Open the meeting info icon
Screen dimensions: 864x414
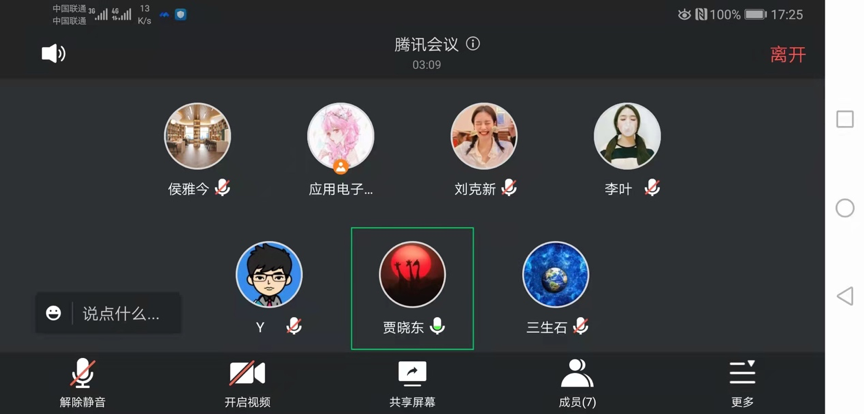[x=473, y=44]
